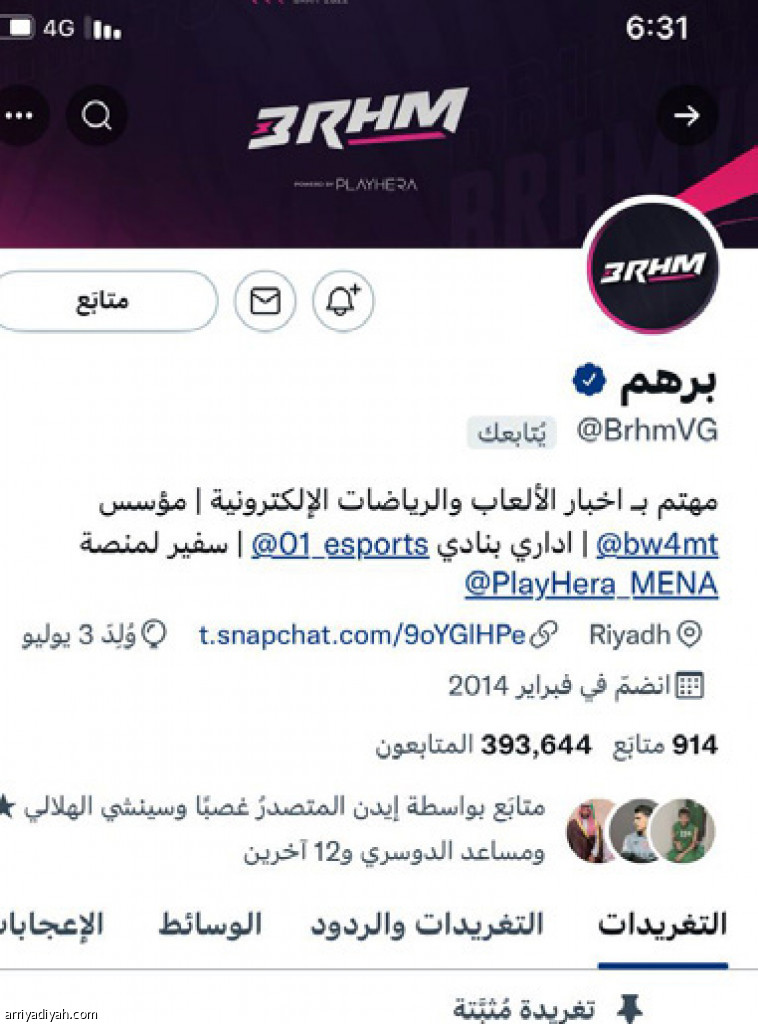Turn on notifications with the bell icon

[343, 301]
